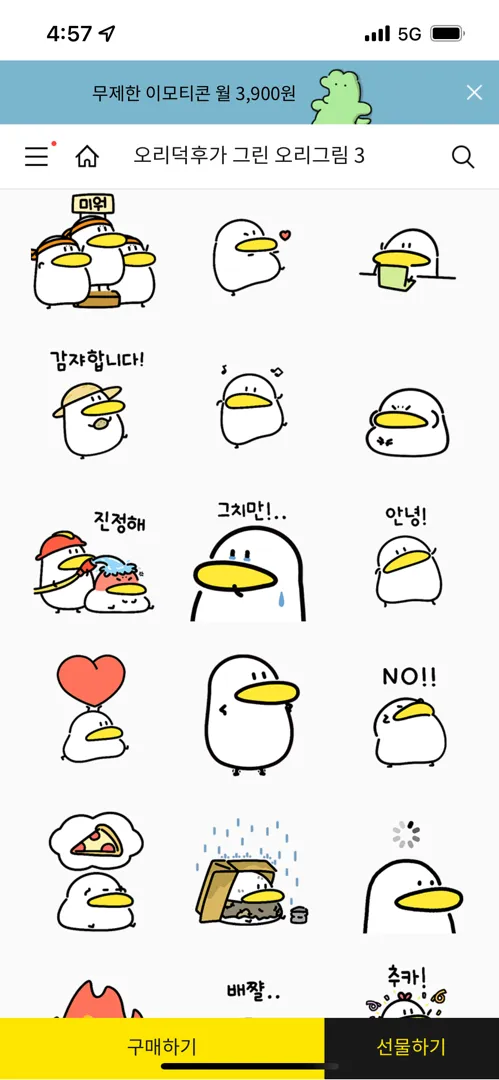The width and height of the screenshot is (499, 1080).
Task: Preview the 그치만!.. crying duck emoticon
Action: 249,561
